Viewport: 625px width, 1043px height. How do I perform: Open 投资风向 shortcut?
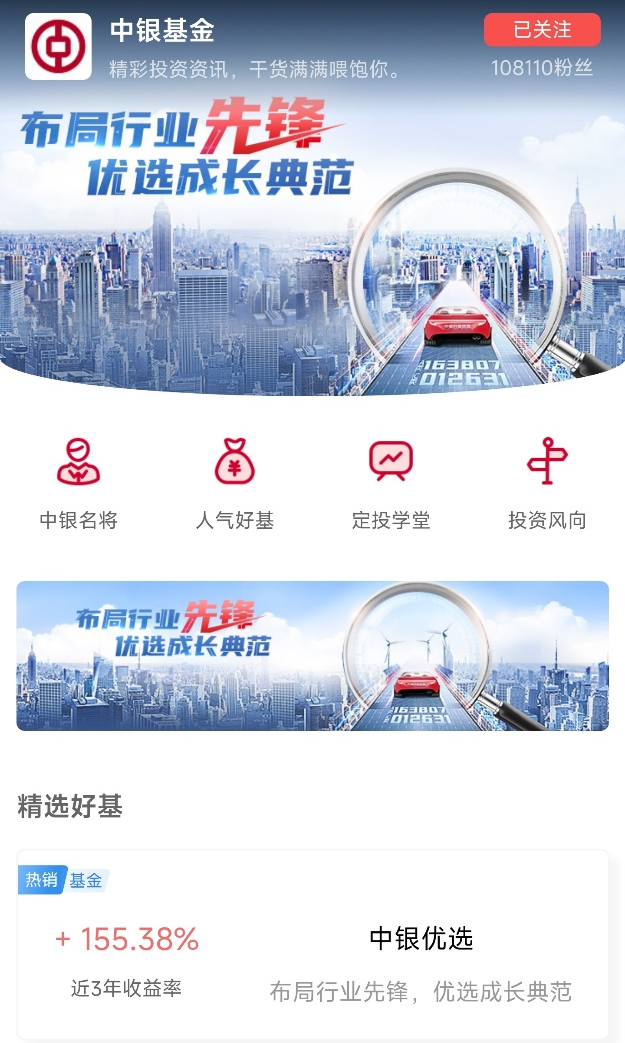pos(547,484)
